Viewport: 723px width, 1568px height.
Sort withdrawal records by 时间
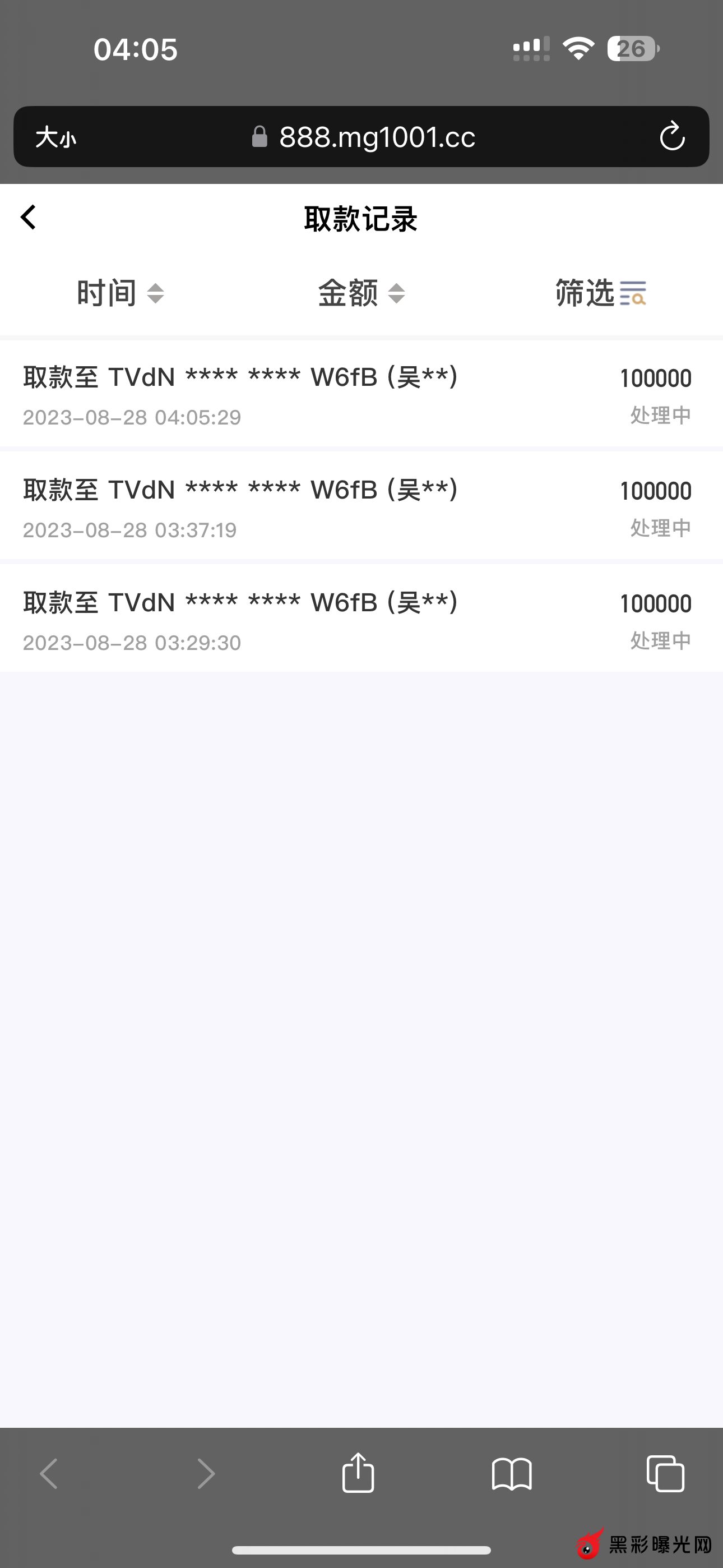121,293
